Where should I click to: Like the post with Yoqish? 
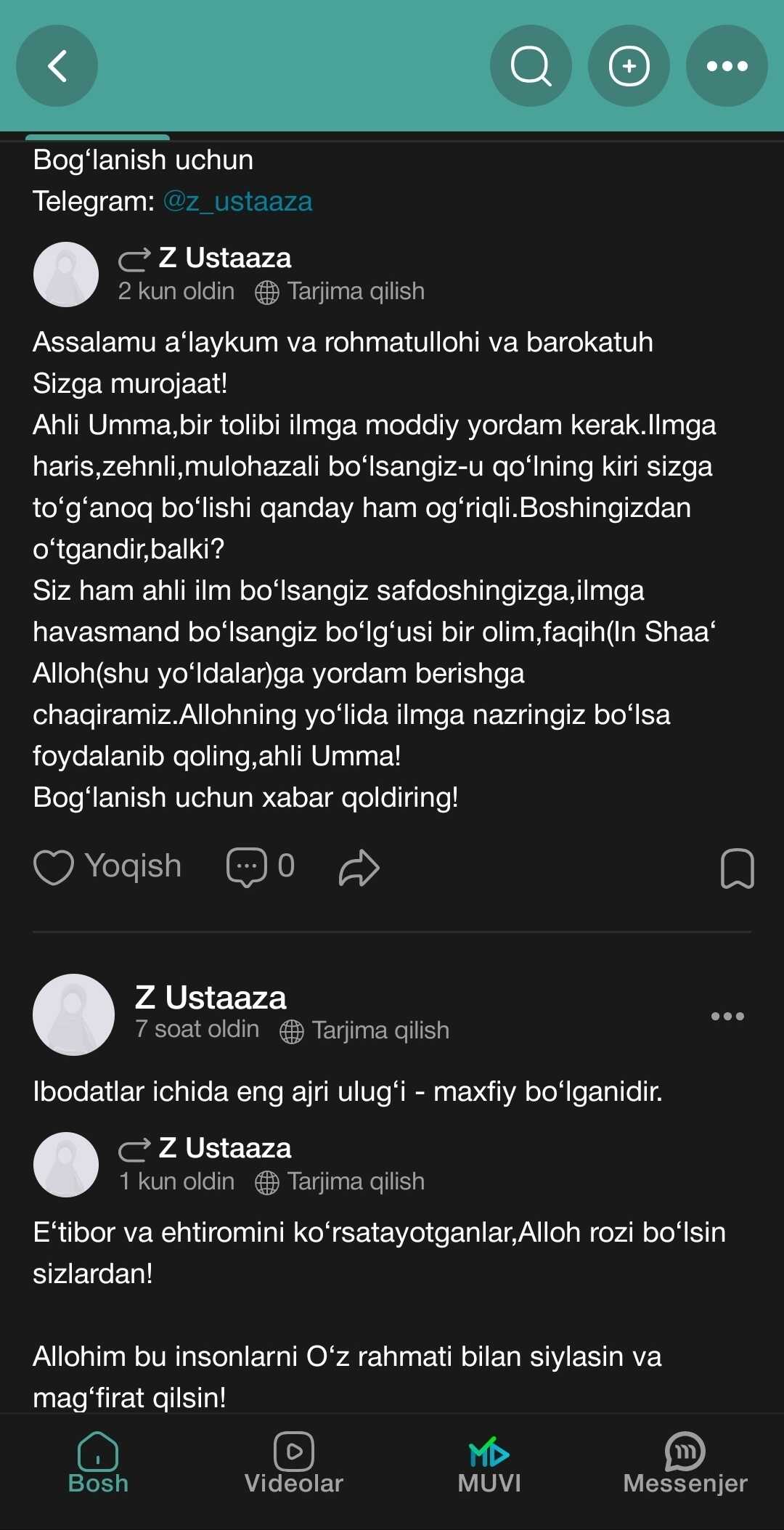[x=107, y=867]
